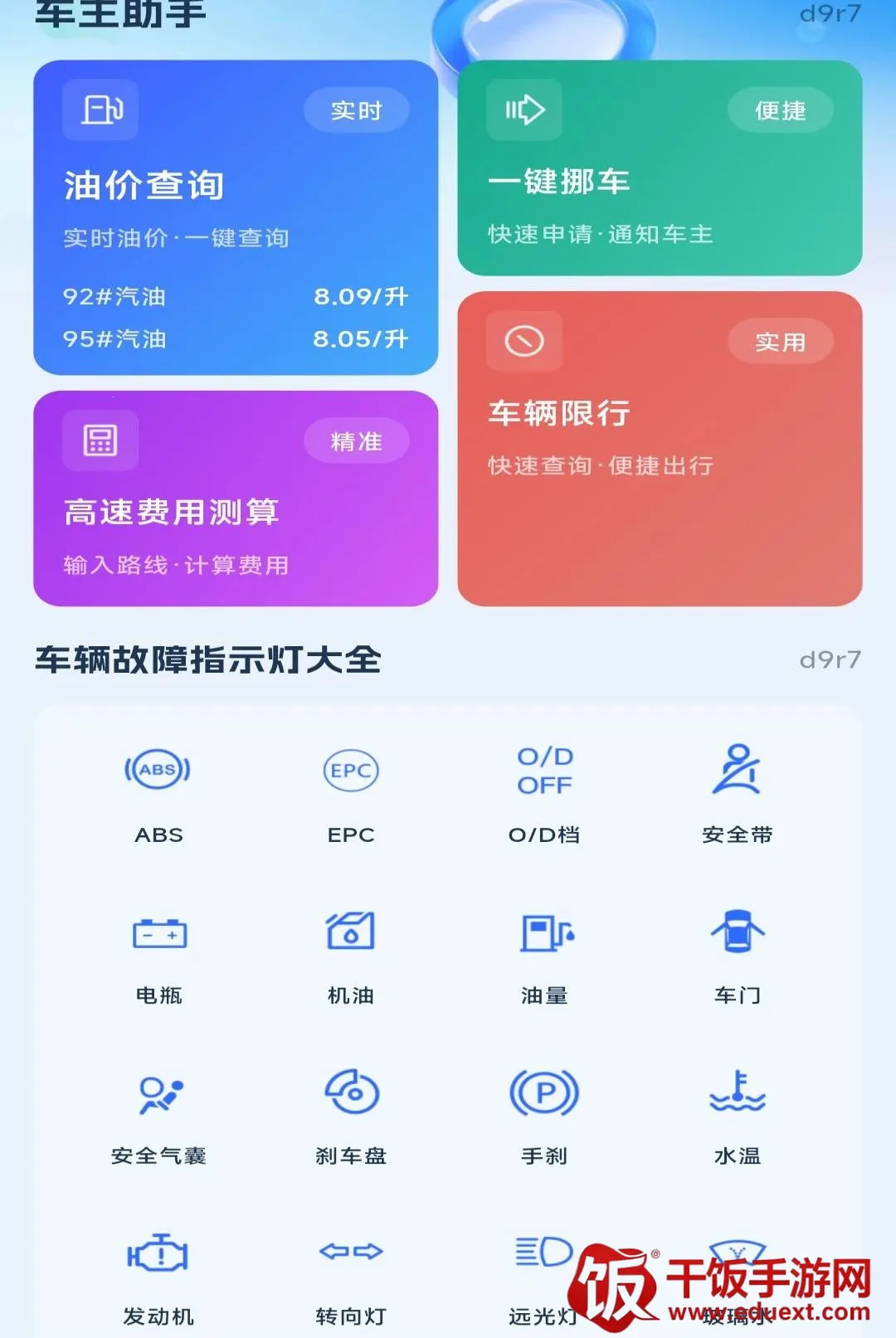View the 水温 water temperature indicator
896x1338 pixels.
click(737, 1117)
